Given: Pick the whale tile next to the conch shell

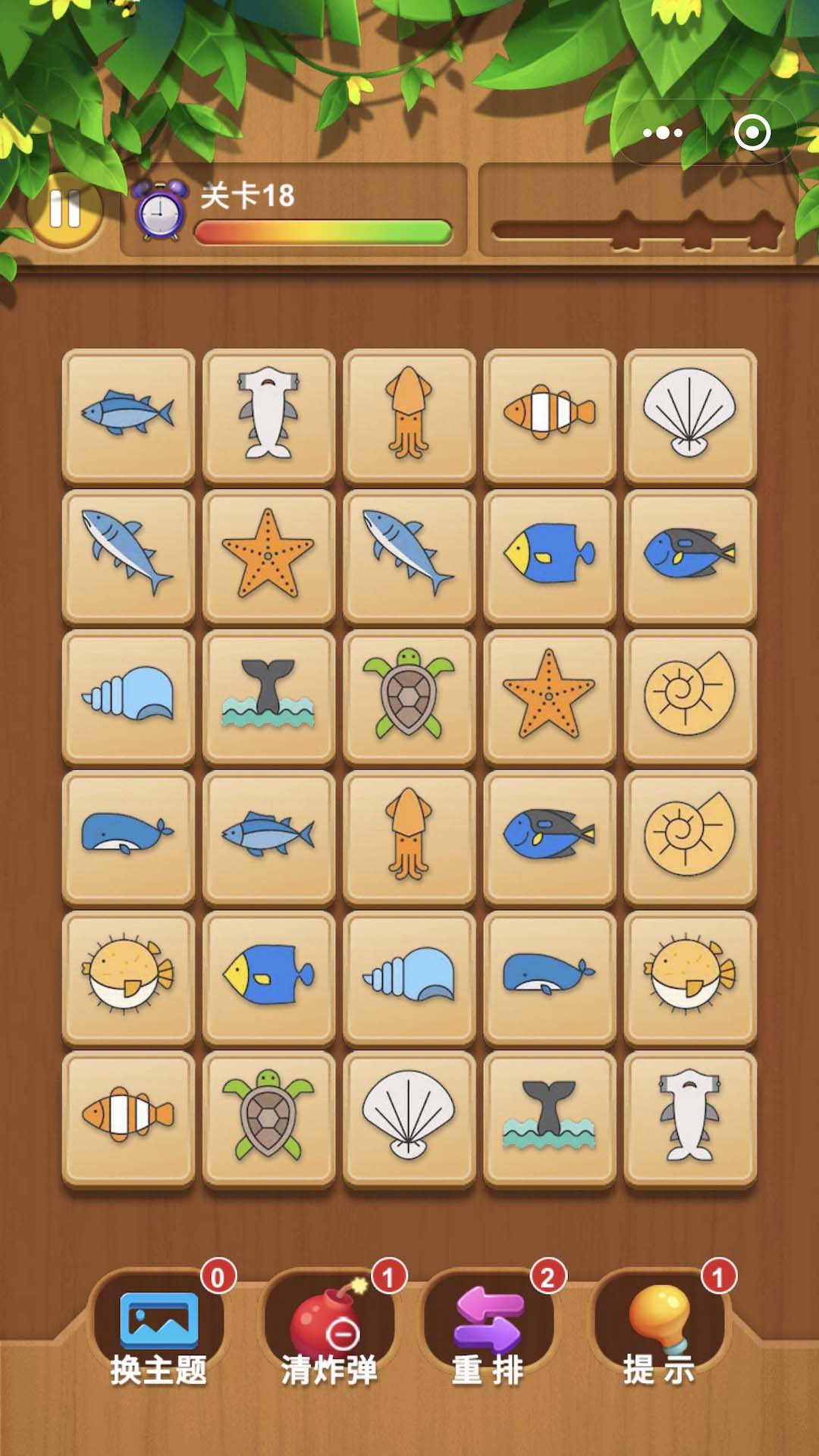Looking at the screenshot, I should tap(549, 975).
